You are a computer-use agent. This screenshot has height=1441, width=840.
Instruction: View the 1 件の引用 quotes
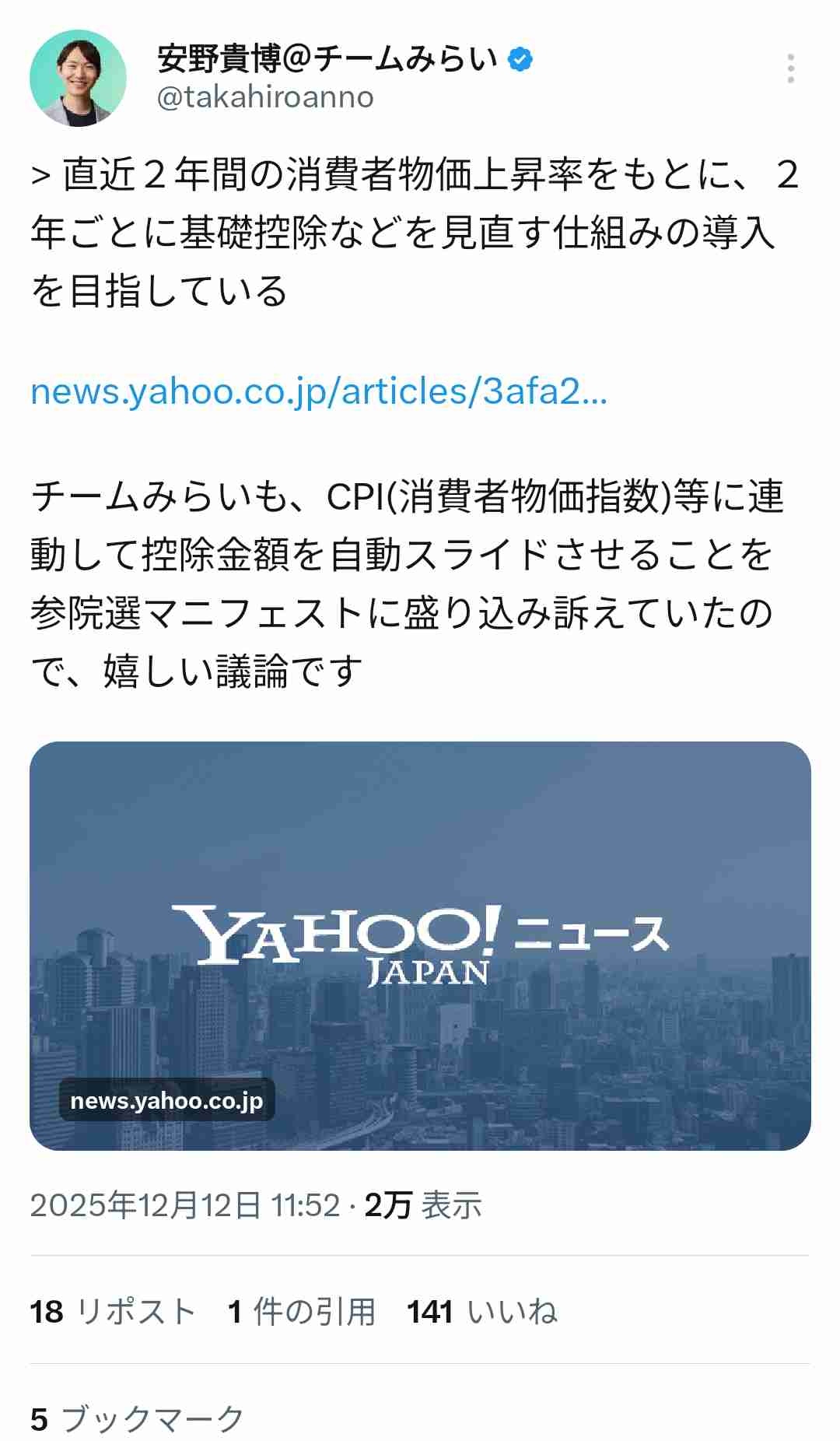point(302,1312)
